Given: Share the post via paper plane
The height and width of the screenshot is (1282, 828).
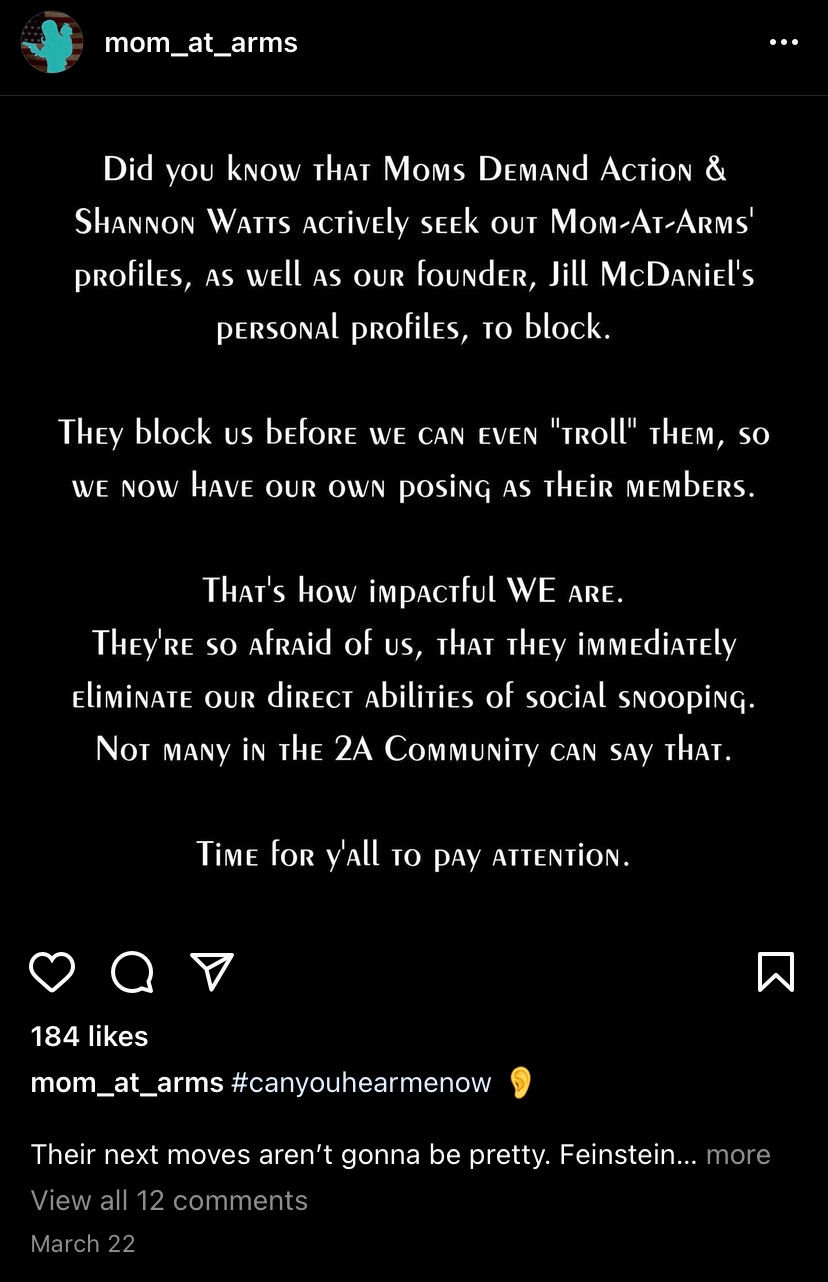Looking at the screenshot, I should tap(212, 971).
